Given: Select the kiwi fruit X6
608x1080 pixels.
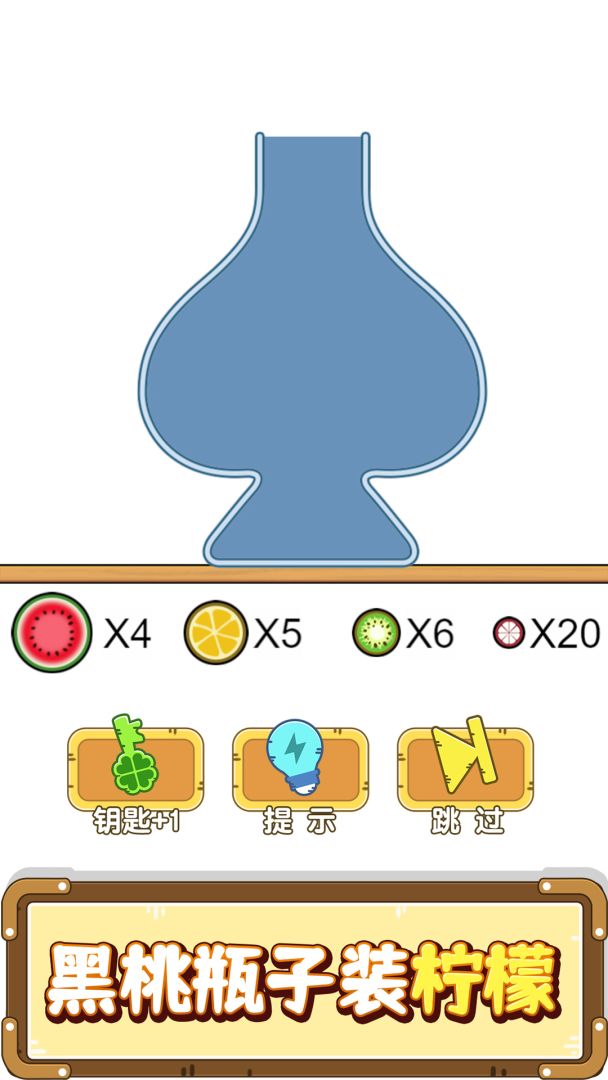Looking at the screenshot, I should click(376, 633).
